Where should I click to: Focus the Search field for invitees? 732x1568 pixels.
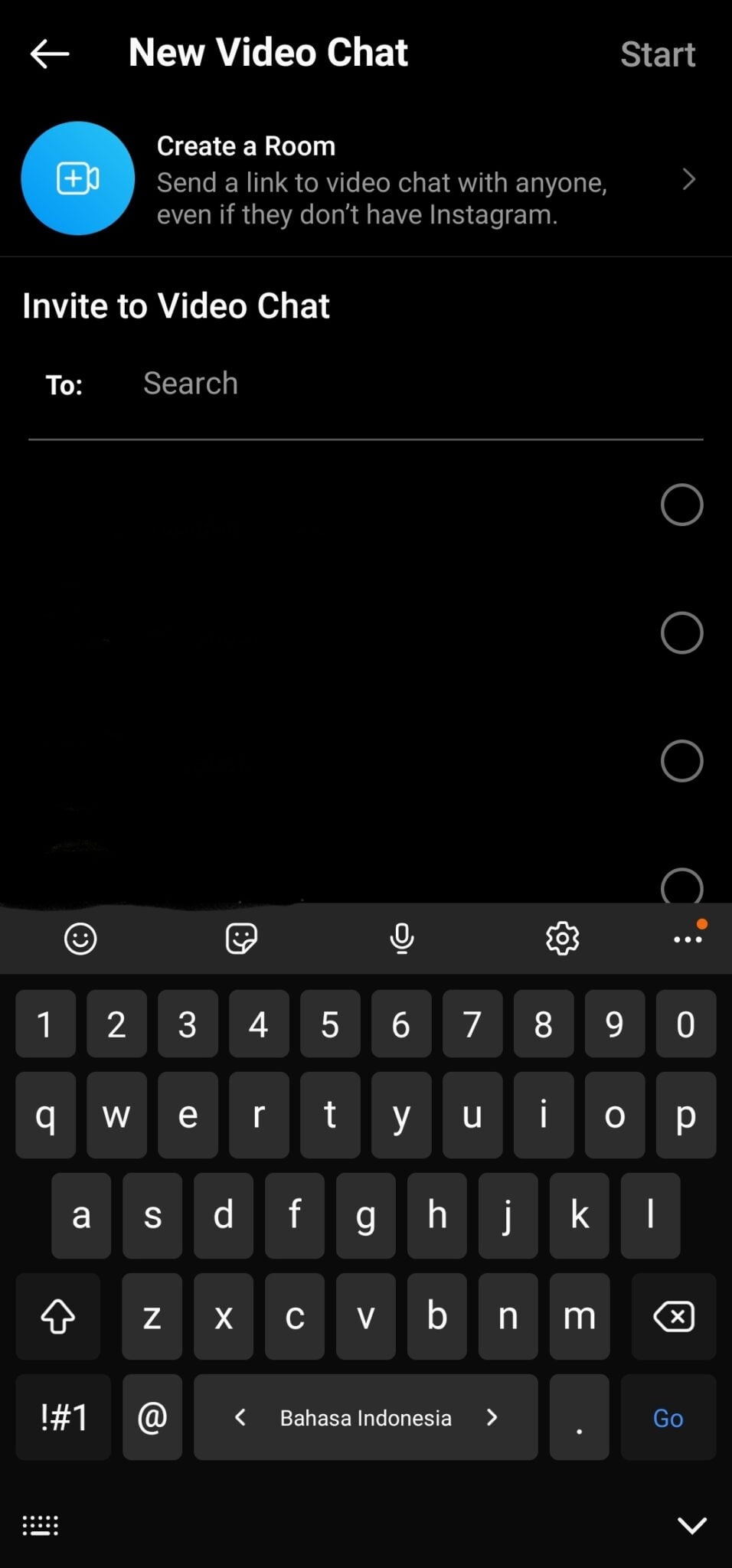(421, 384)
